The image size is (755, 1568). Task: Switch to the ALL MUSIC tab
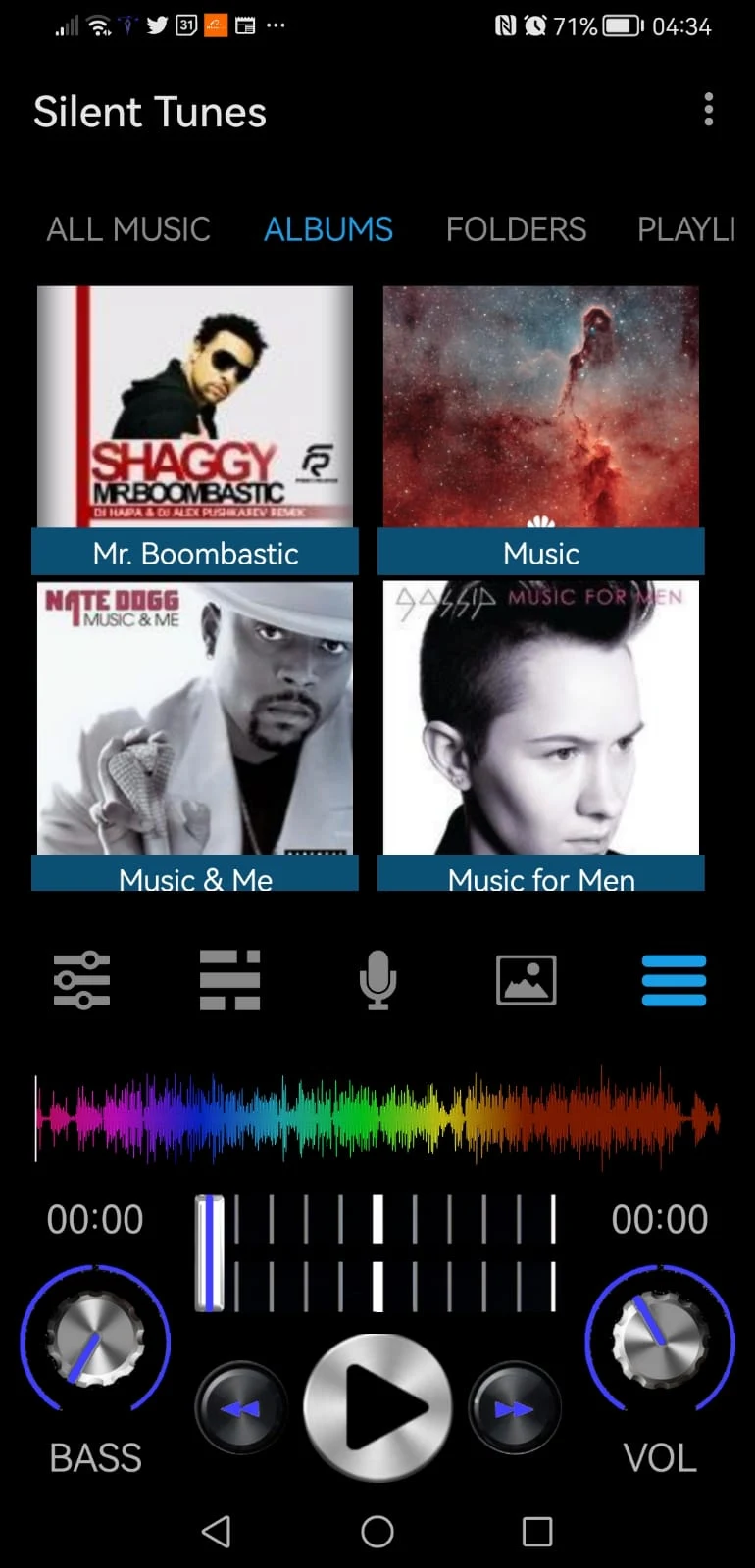click(128, 229)
